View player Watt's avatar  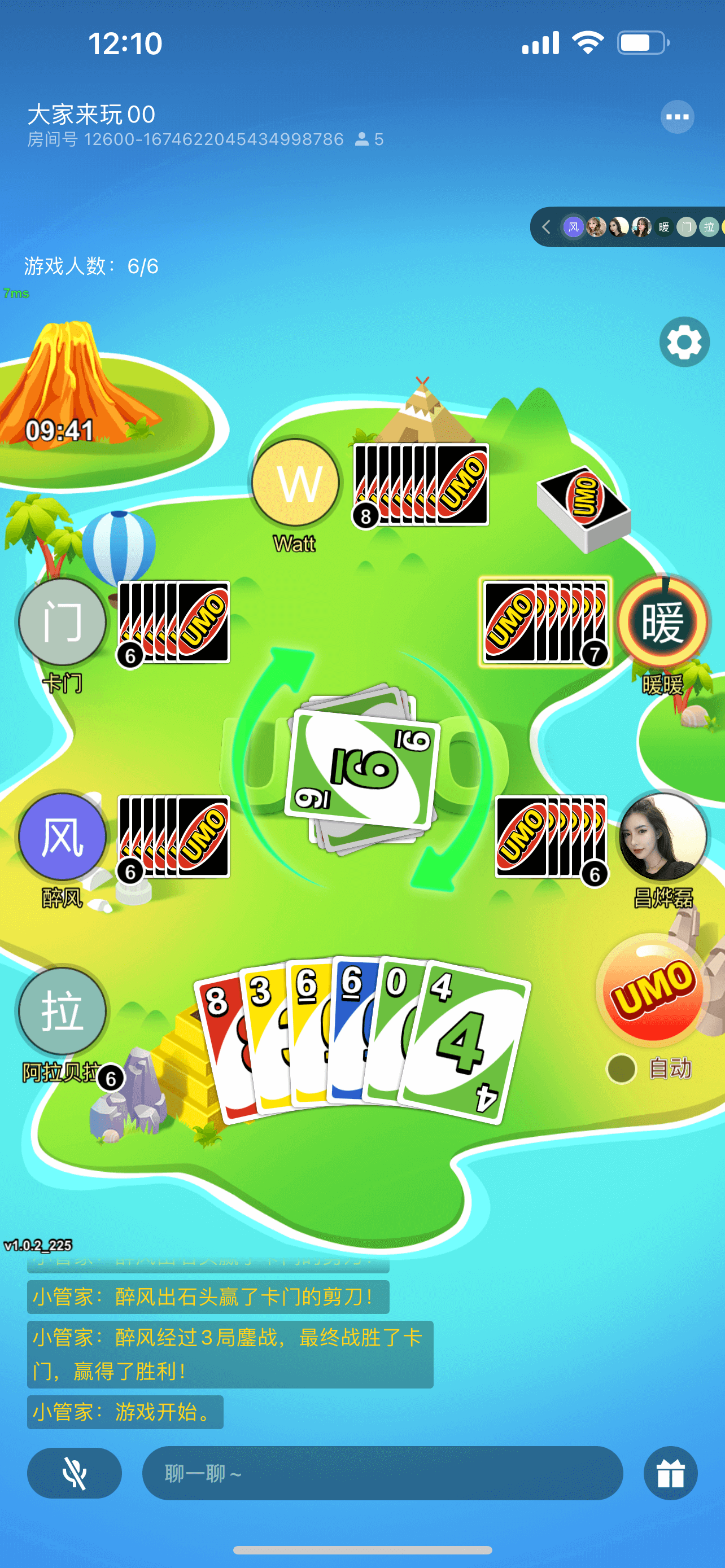295,483
